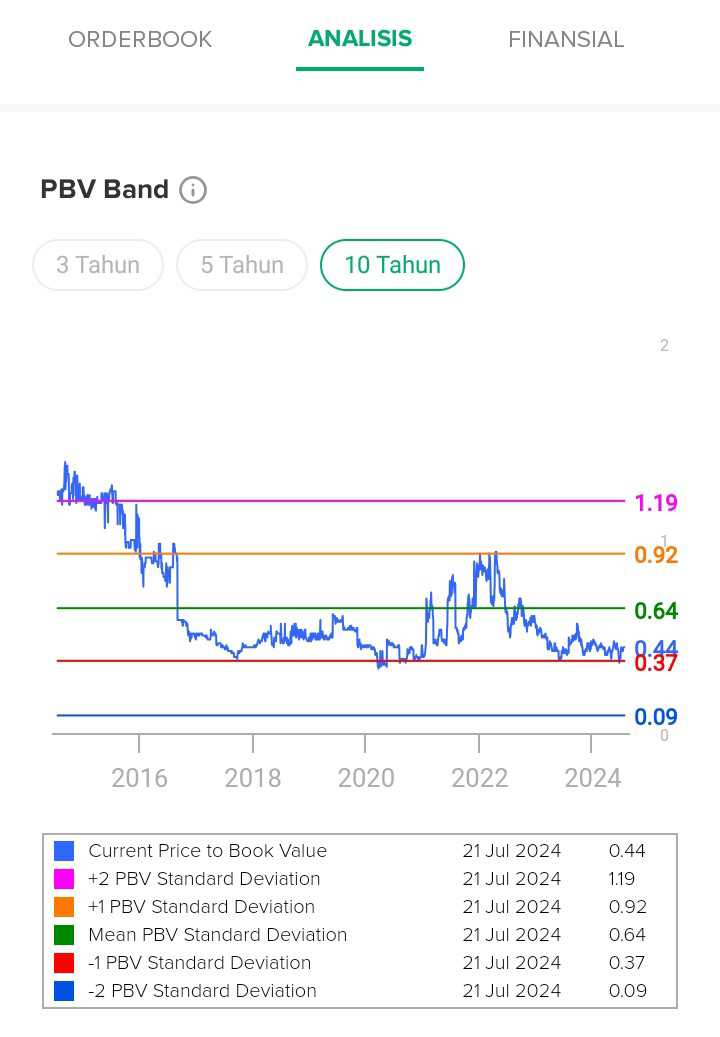This screenshot has width=720, height=1037.
Task: Select the 3 Tahun period button
Action: click(x=97, y=264)
